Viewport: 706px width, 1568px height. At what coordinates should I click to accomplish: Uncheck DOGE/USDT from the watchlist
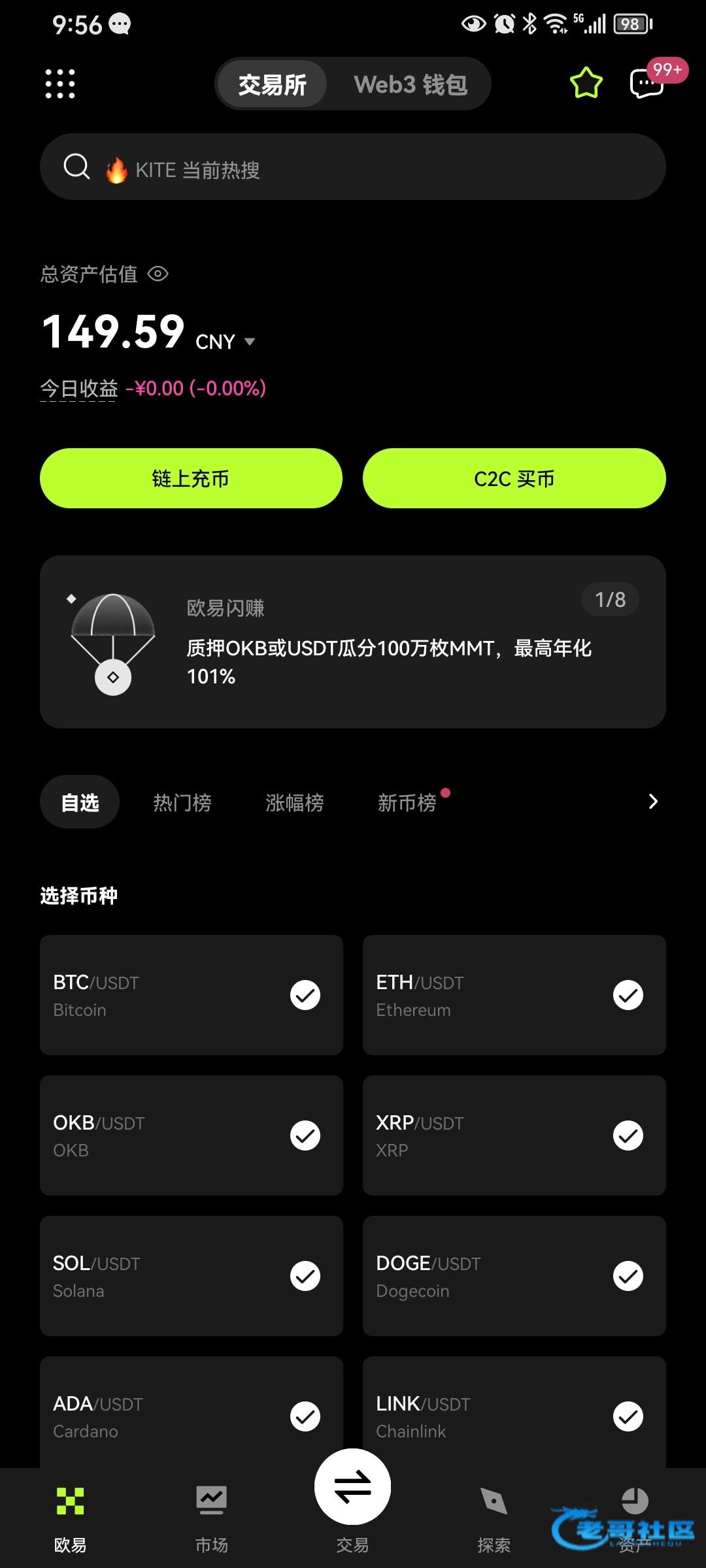pos(628,1276)
